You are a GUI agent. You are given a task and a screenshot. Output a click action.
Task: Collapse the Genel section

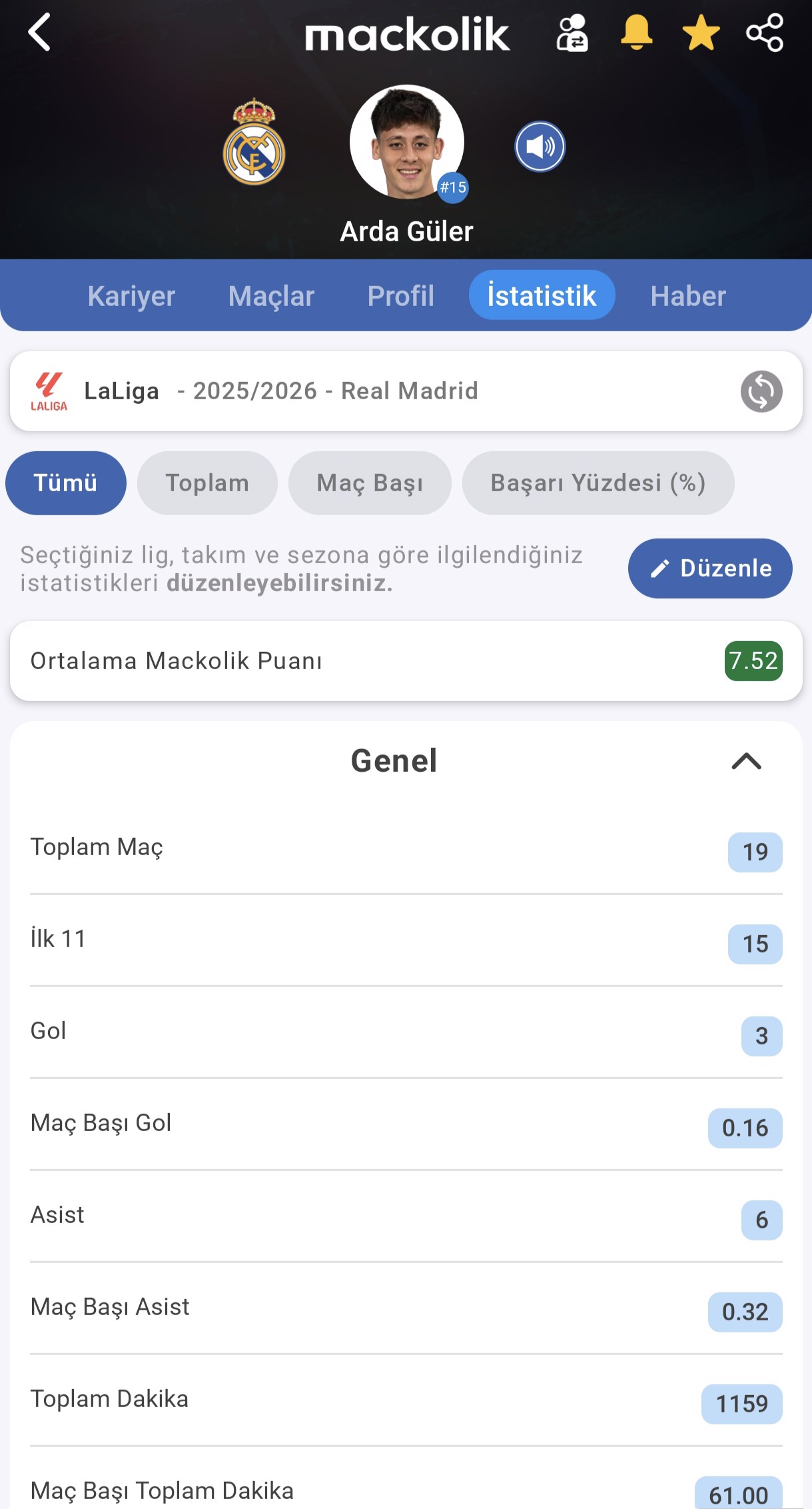coord(746,761)
